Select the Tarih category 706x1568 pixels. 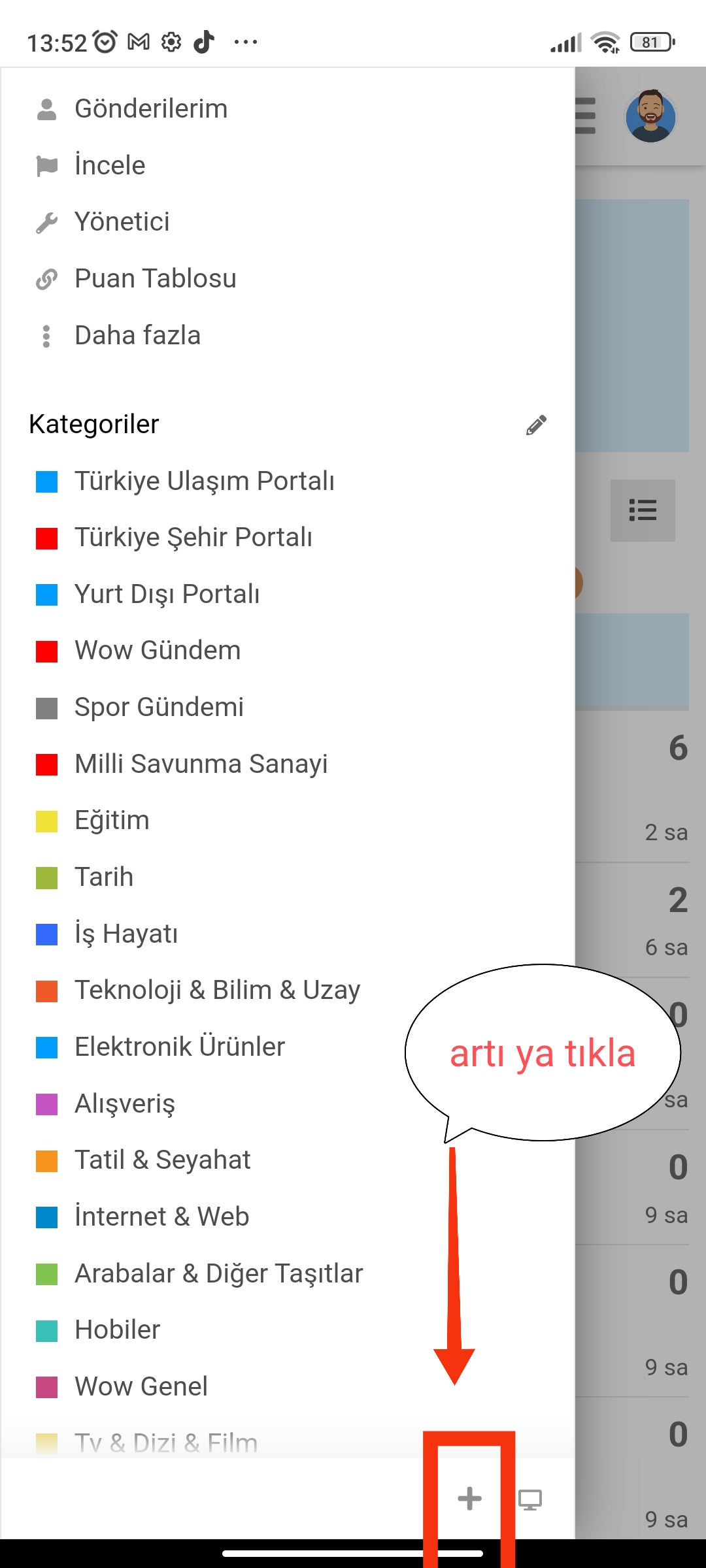point(104,877)
